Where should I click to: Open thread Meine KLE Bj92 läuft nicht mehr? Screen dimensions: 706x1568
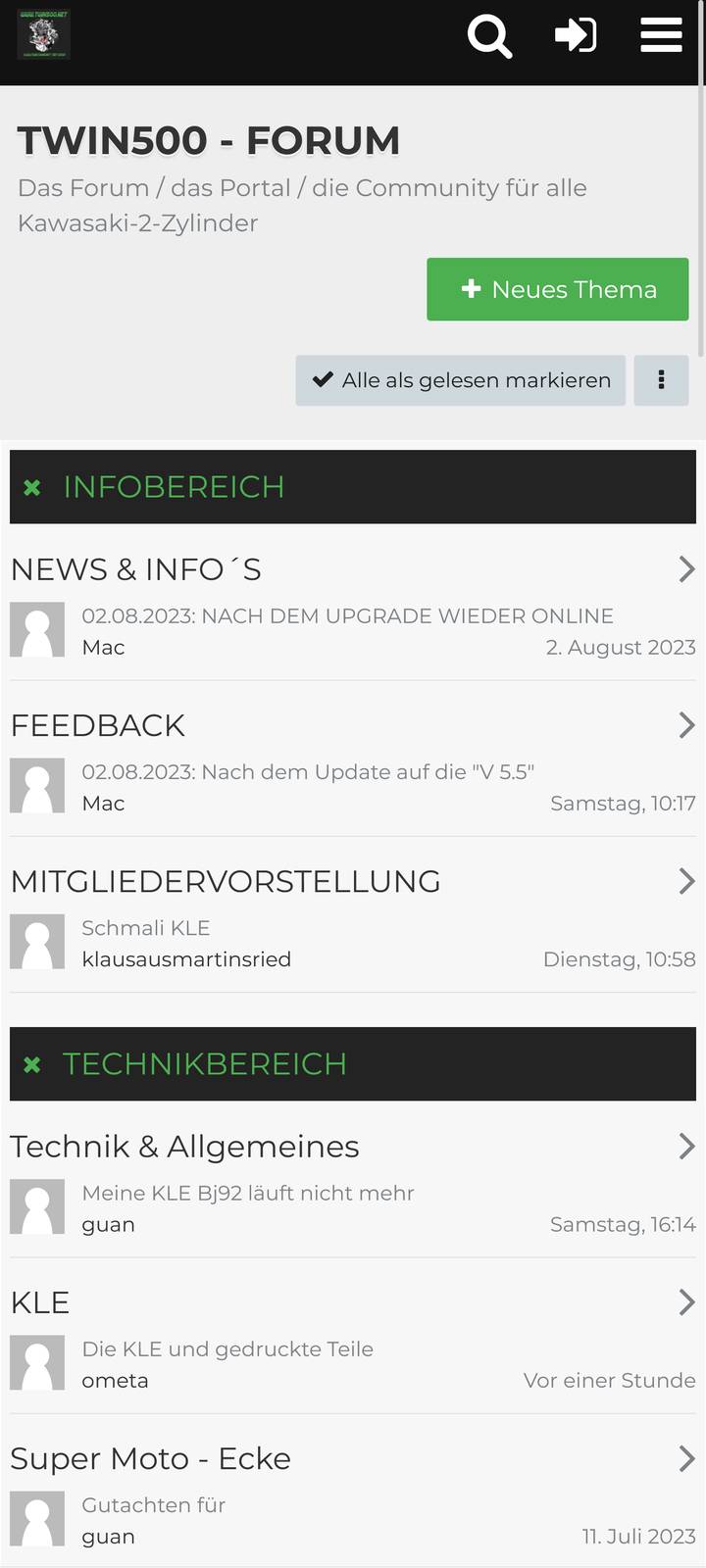click(x=248, y=1193)
